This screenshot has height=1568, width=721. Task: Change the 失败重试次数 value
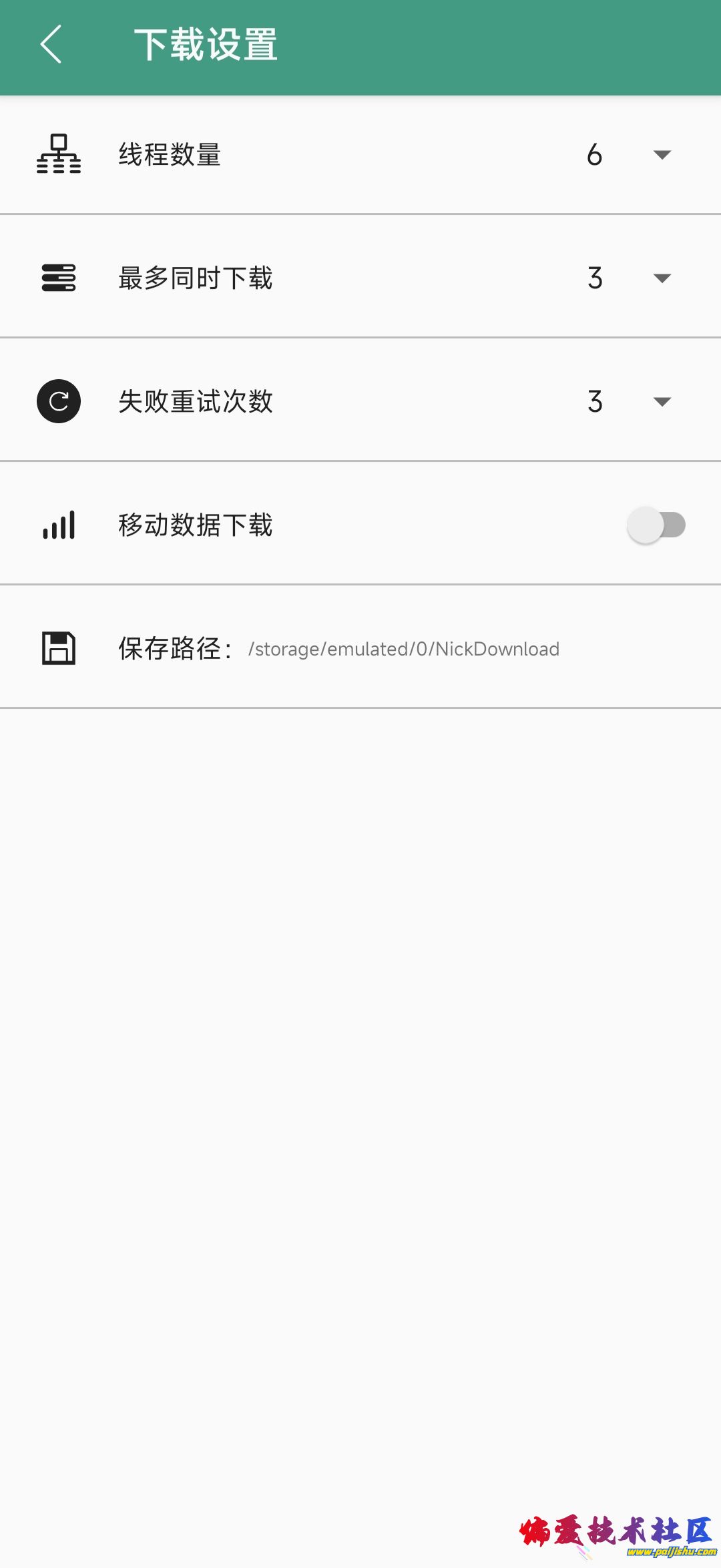(661, 402)
